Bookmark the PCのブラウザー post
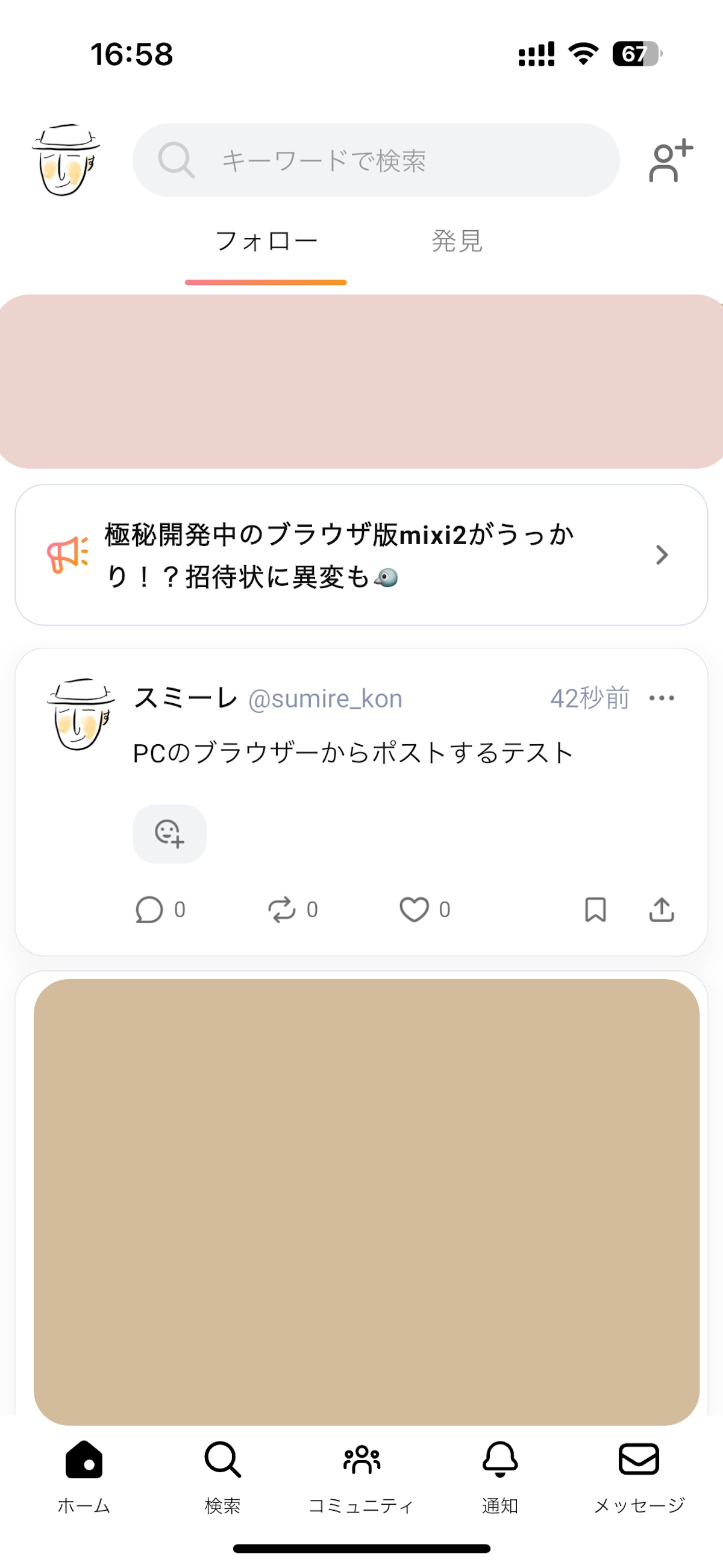 [x=595, y=910]
